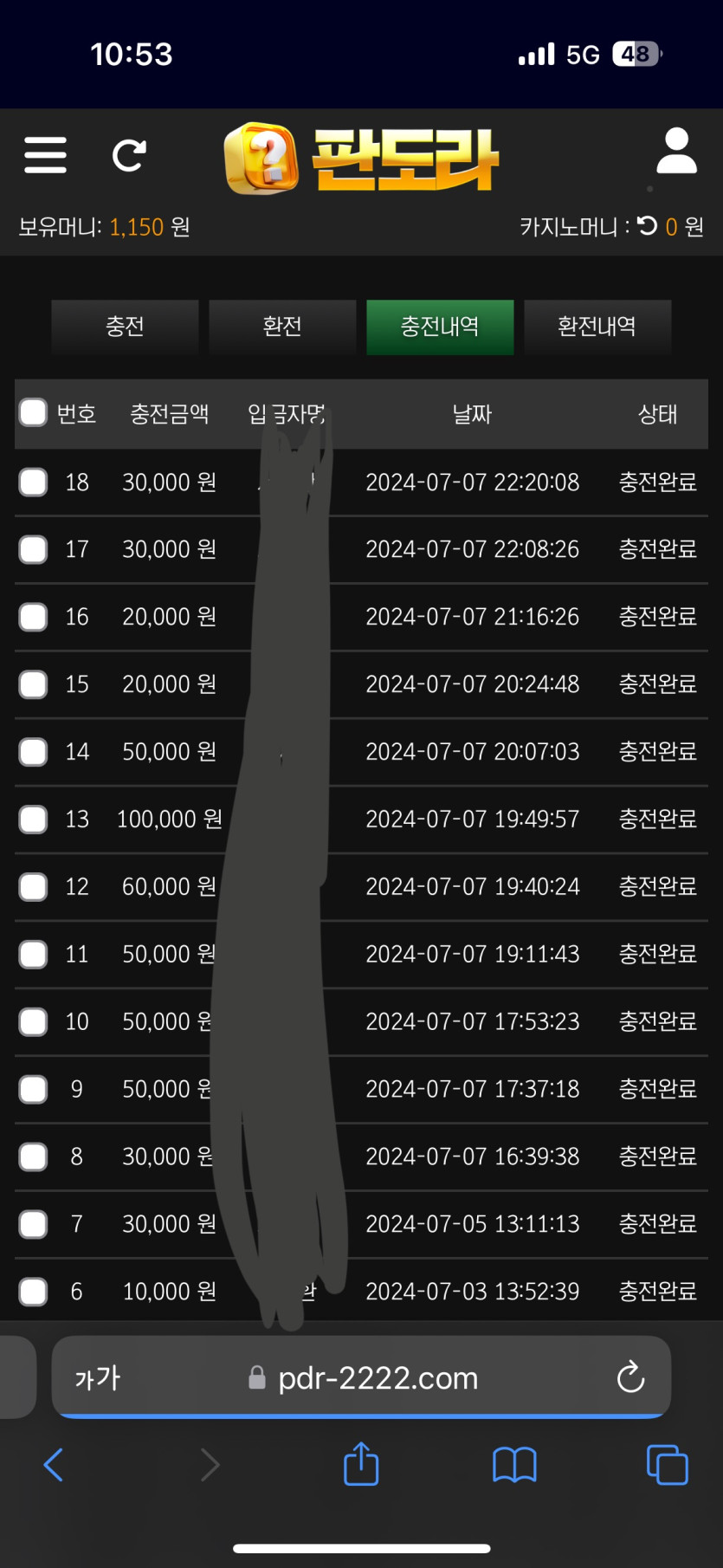Switch to the 충전 tab
Screen dimensions: 723x1568
(125, 327)
